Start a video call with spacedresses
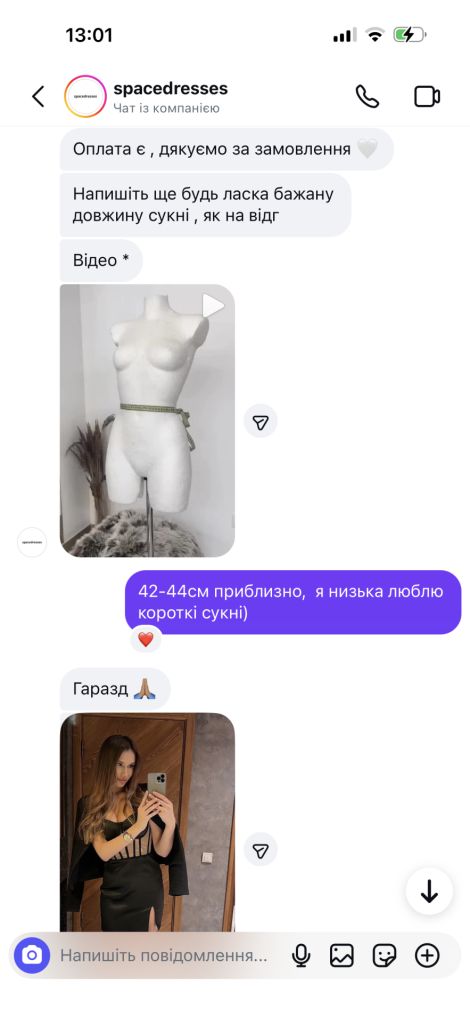470x1024 pixels. point(427,97)
